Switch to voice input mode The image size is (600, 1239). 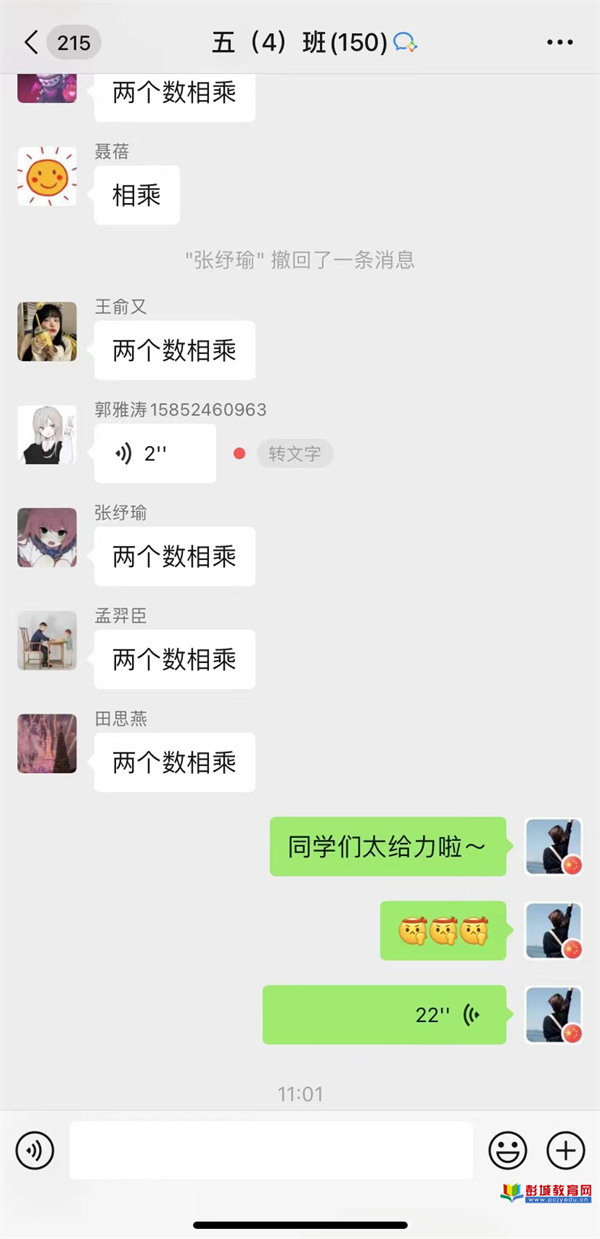35,1150
